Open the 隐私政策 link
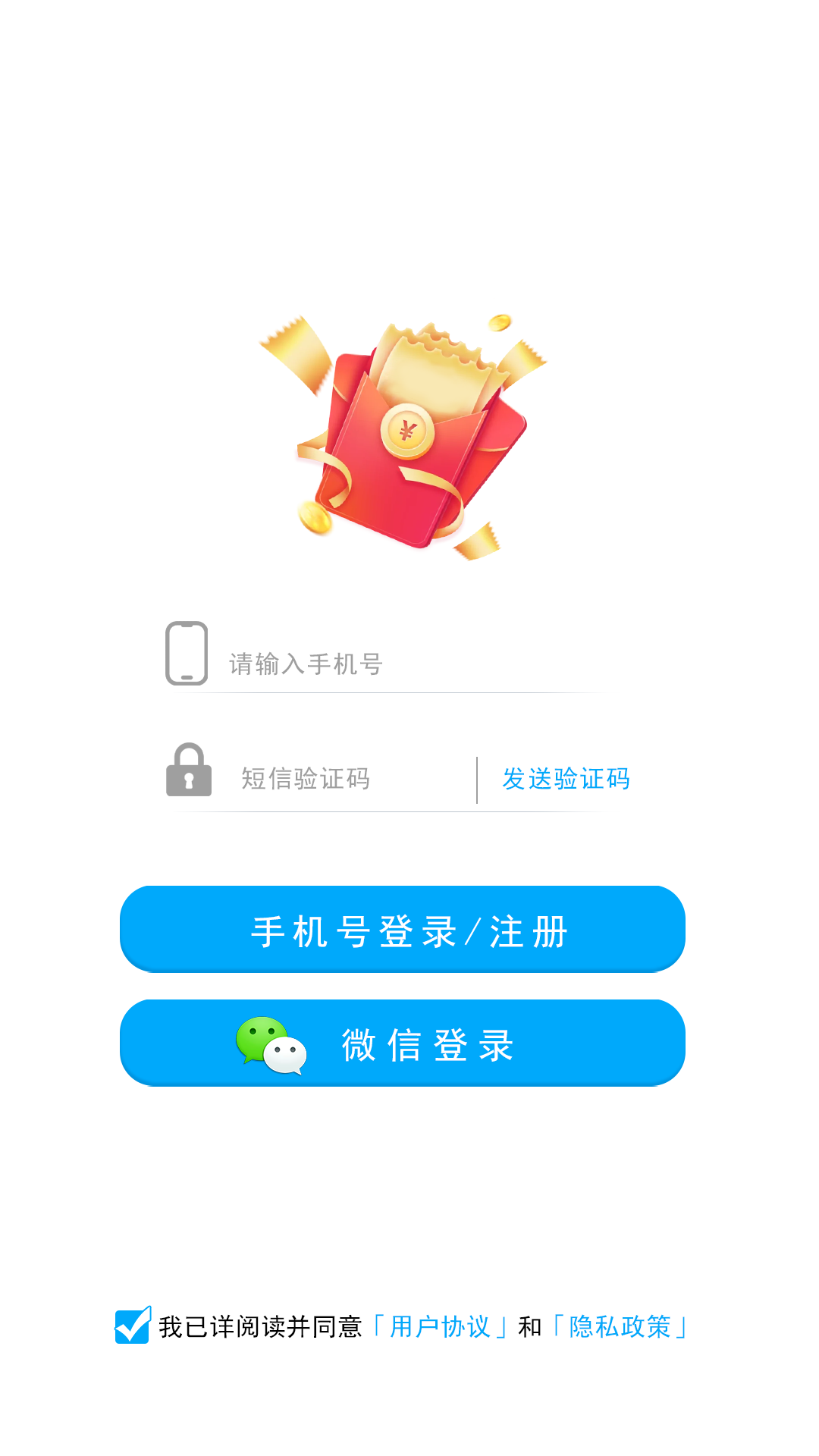 (x=620, y=1327)
